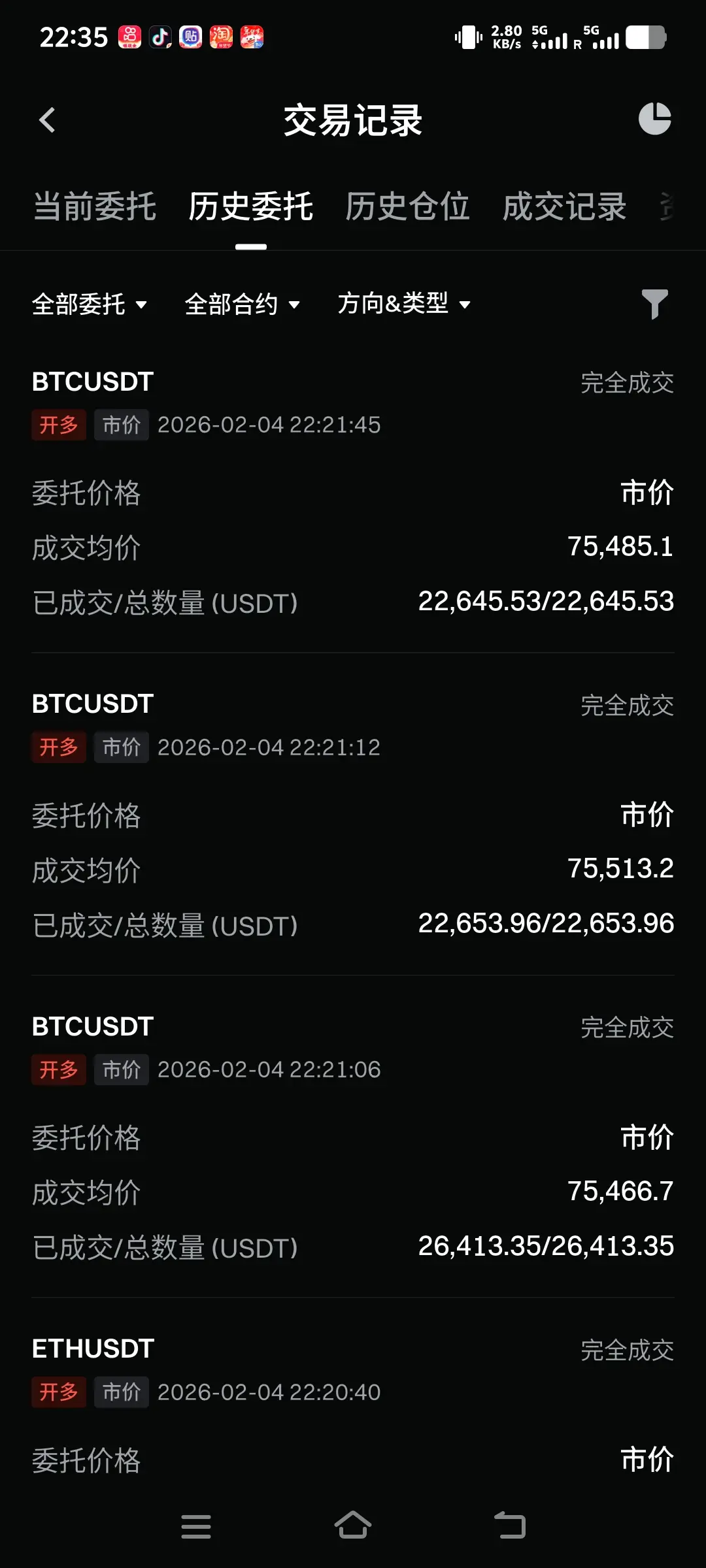
Task: Open the 方向&类型 dropdown
Action: [404, 304]
